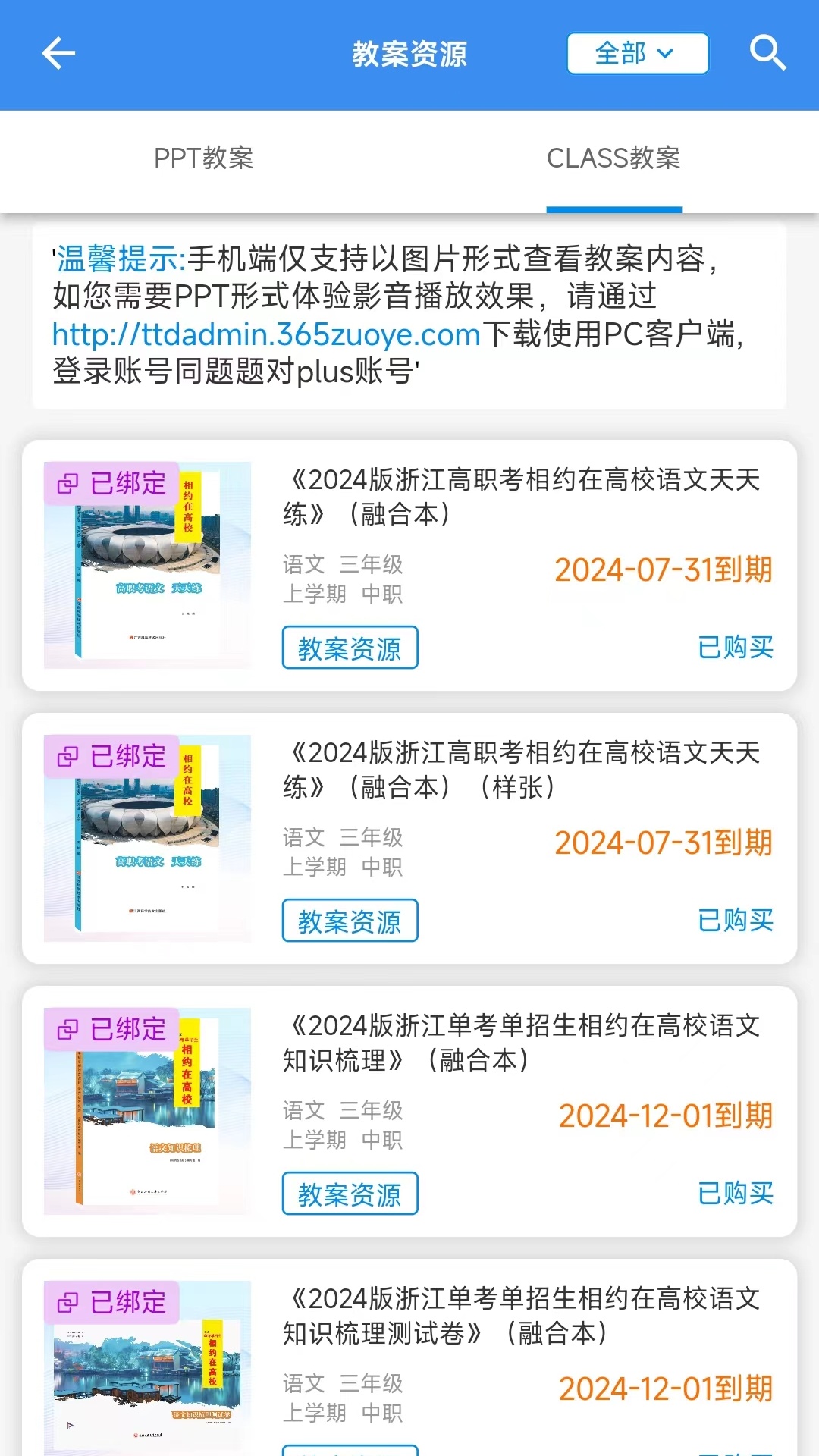Viewport: 819px width, 1456px height.
Task: Open the 全部 filter dropdown
Action: click(x=636, y=53)
